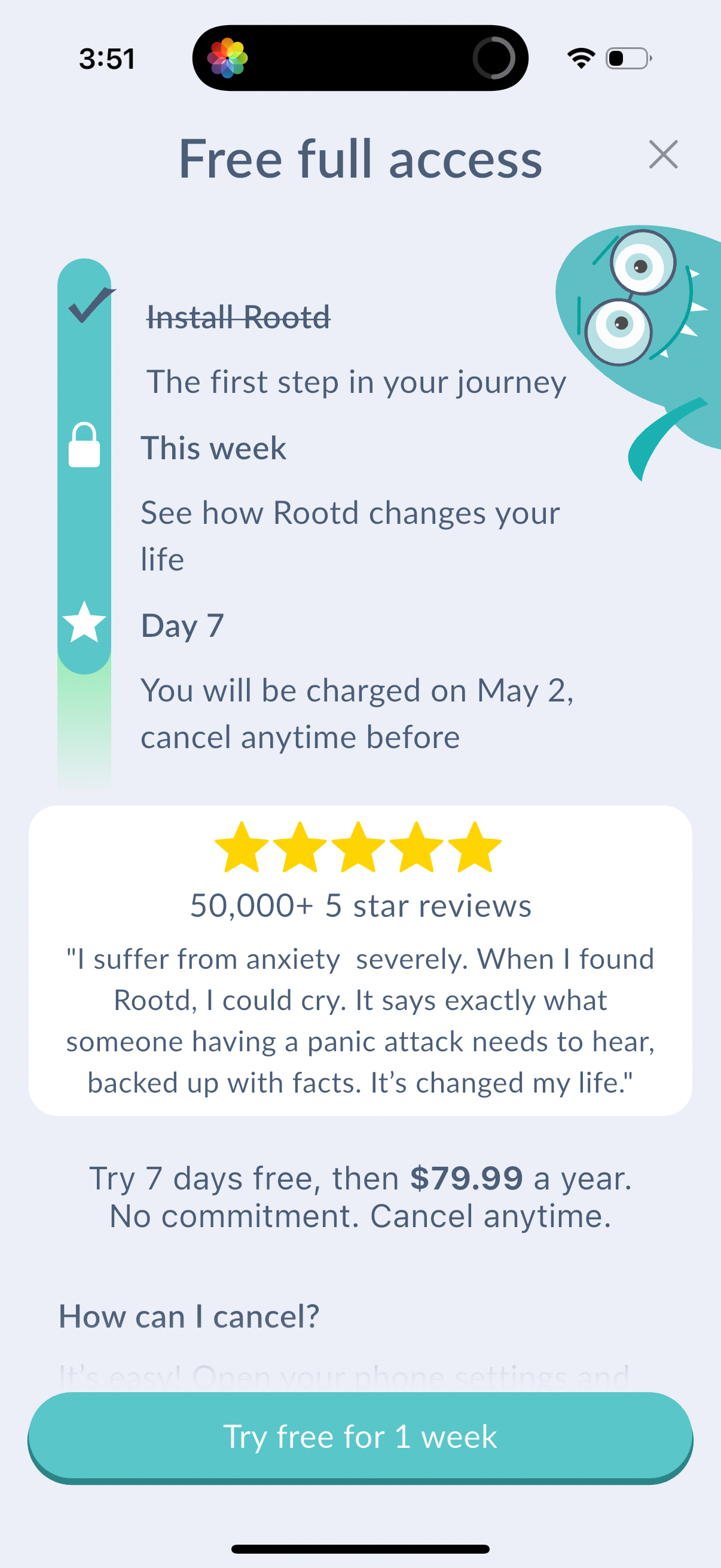Image resolution: width=721 pixels, height=1568 pixels.
Task: Tap the Try free for 1 week button
Action: (360, 1436)
